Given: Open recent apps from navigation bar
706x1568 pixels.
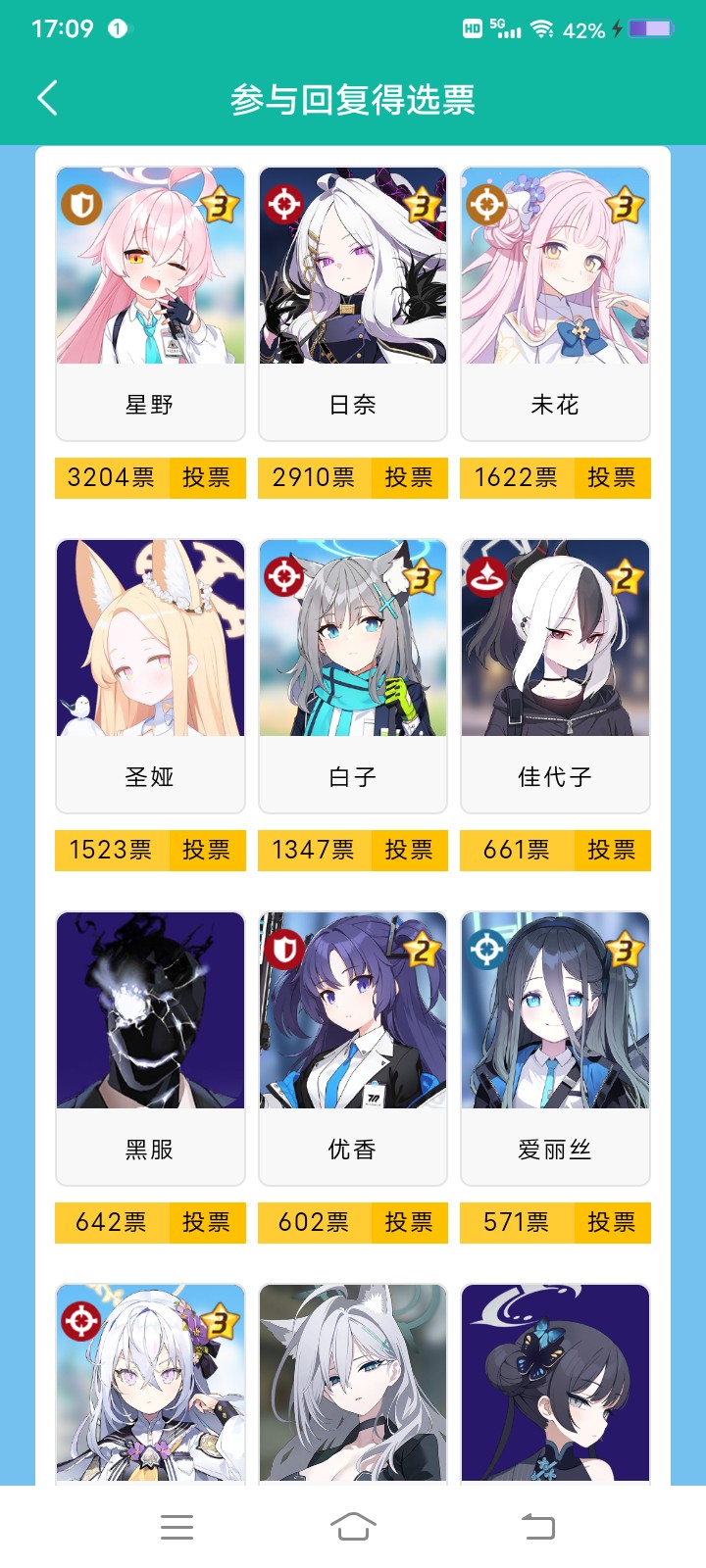Looking at the screenshot, I should (176, 1526).
